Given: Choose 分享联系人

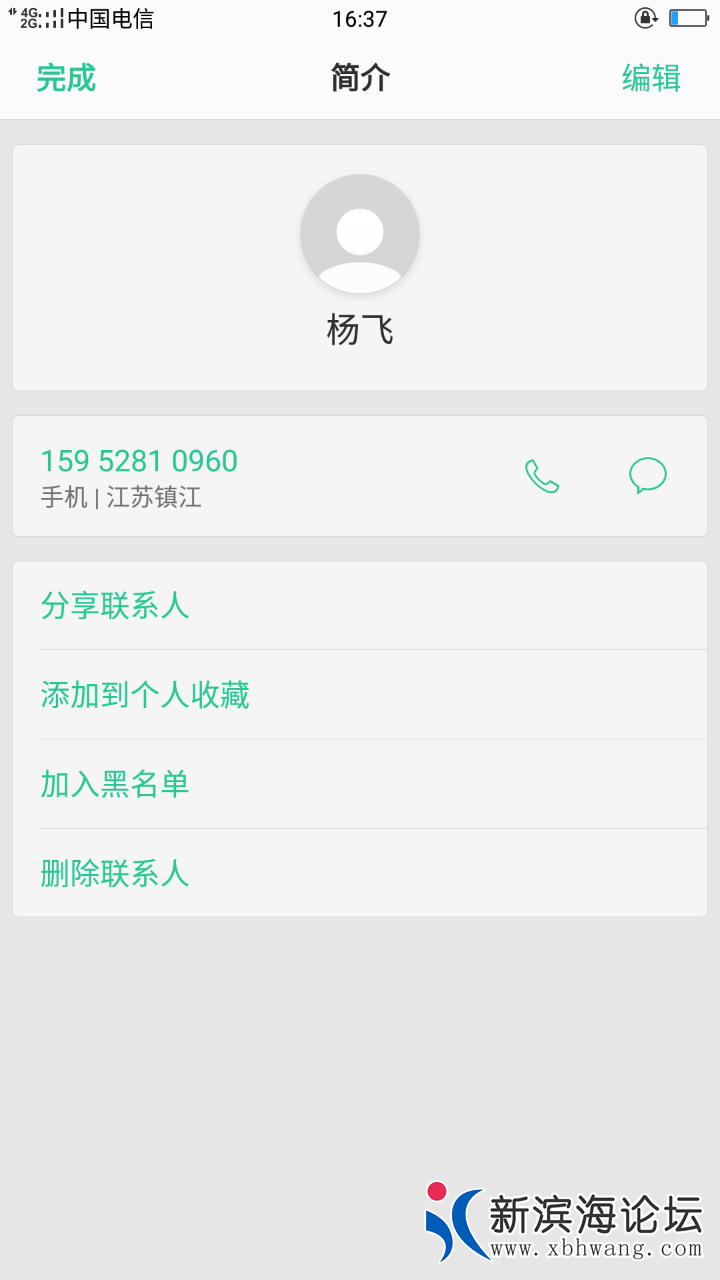Looking at the screenshot, I should click(x=115, y=605).
